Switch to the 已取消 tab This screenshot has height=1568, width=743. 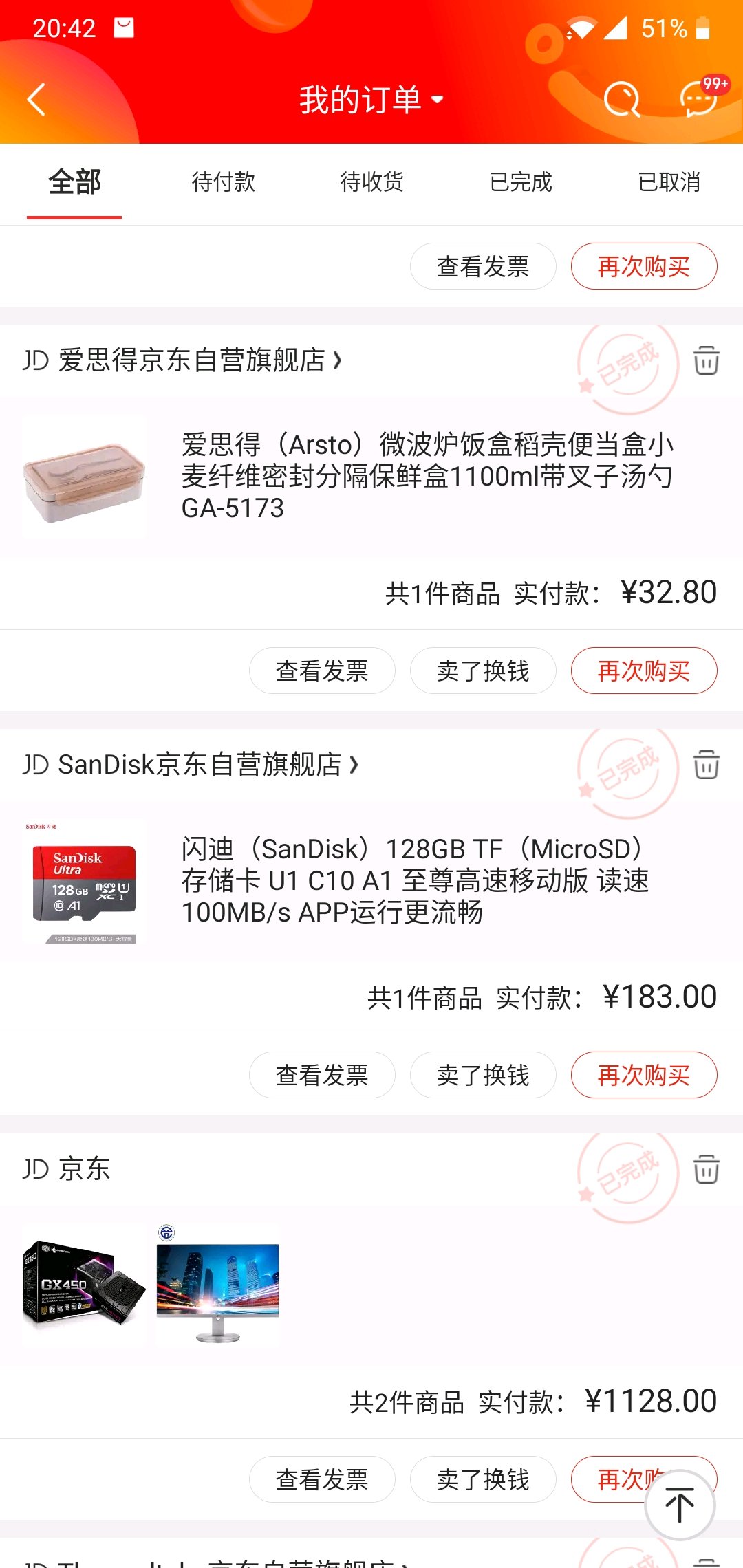pos(669,182)
